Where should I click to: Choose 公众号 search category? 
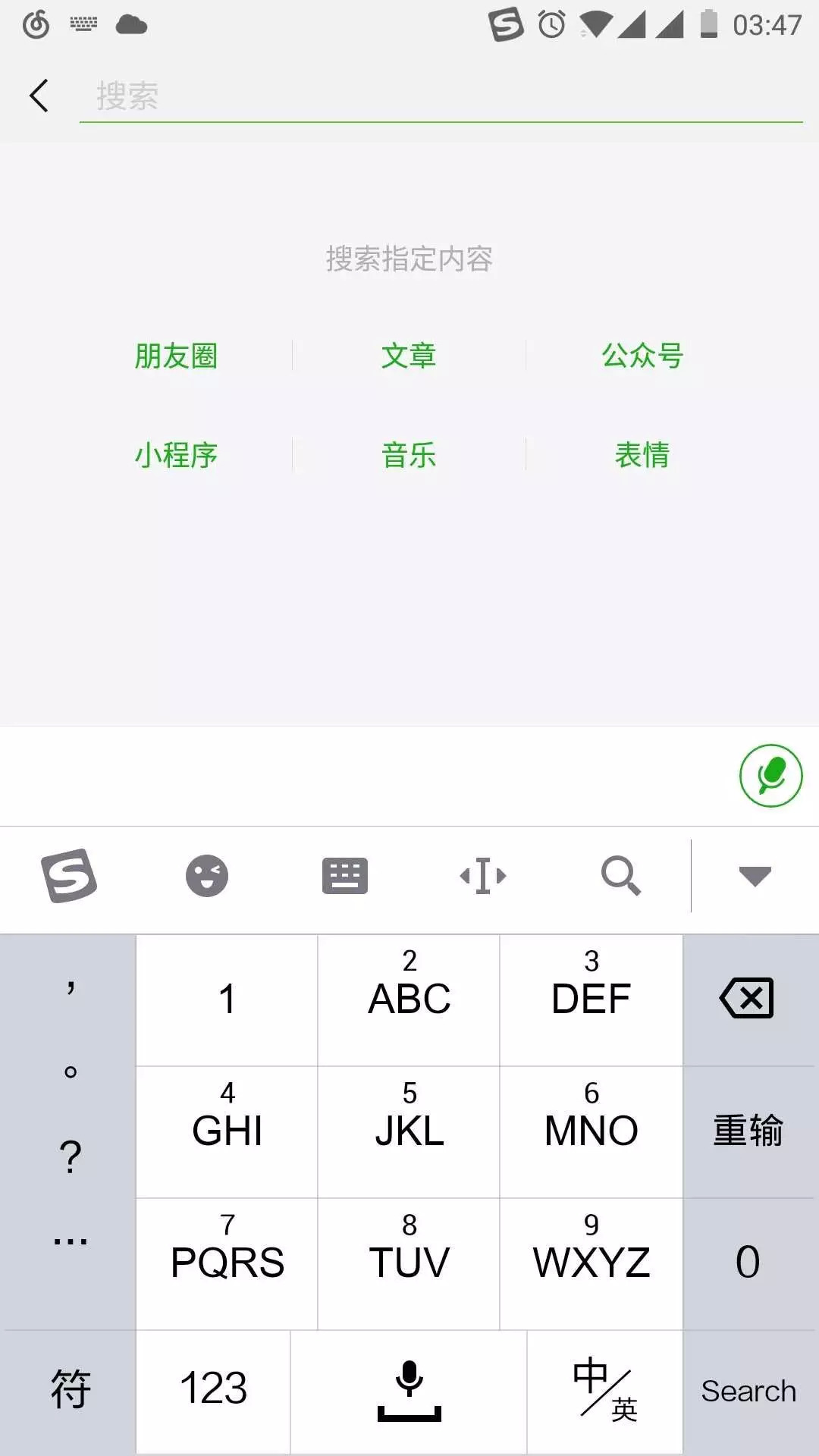(x=642, y=356)
